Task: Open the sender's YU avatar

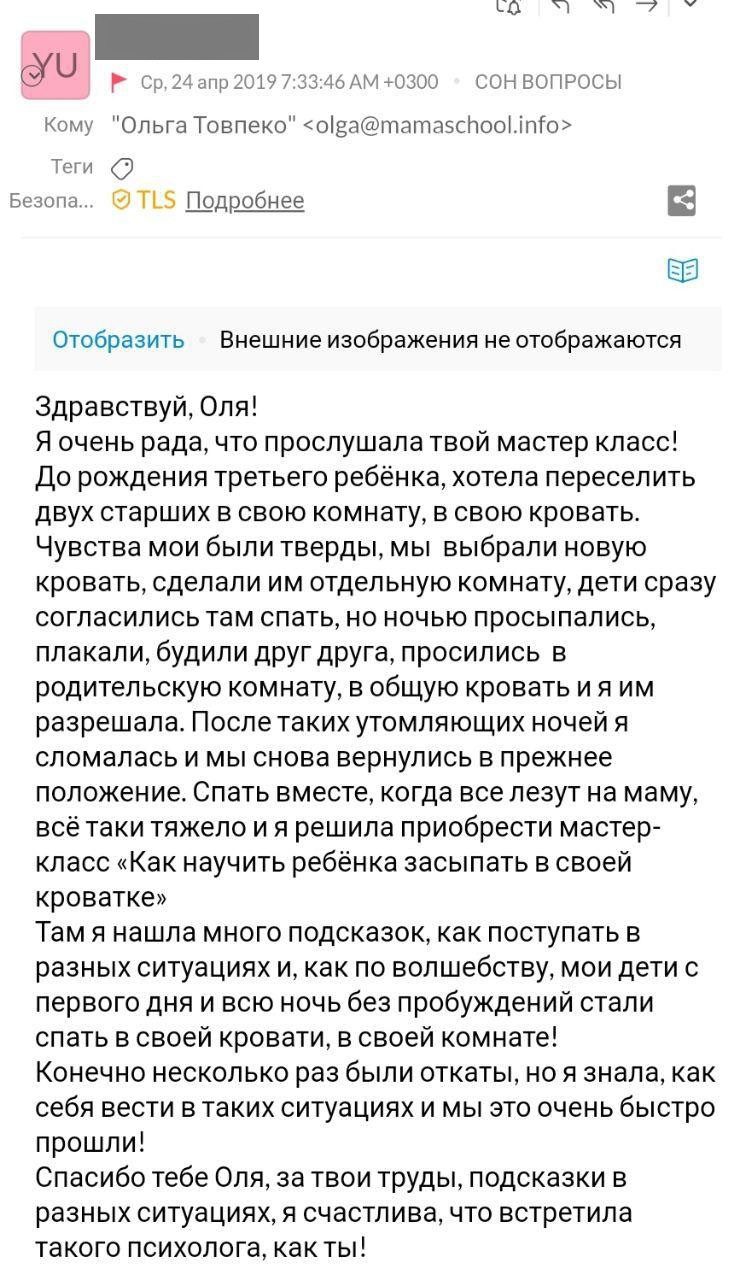Action: point(55,66)
